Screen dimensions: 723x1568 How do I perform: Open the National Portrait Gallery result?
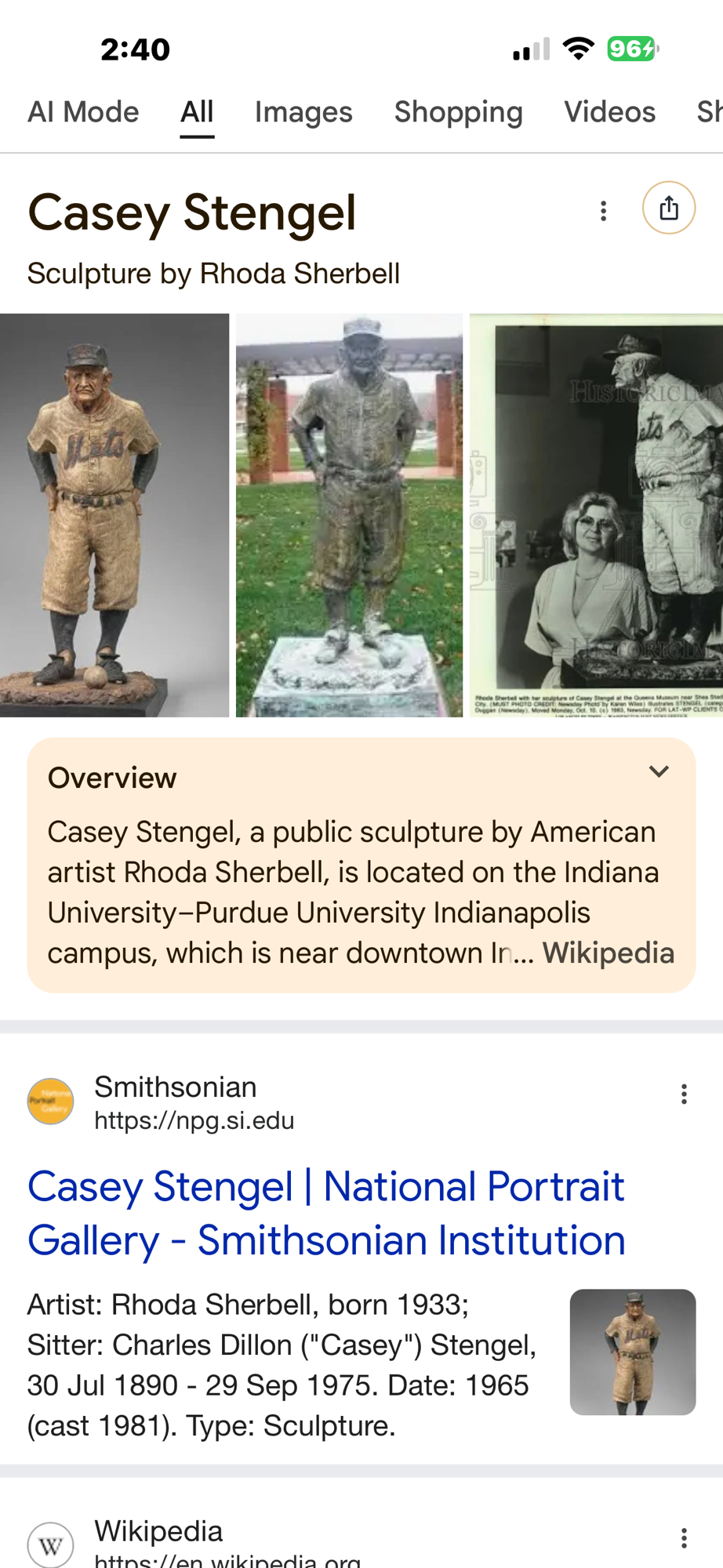(325, 1213)
